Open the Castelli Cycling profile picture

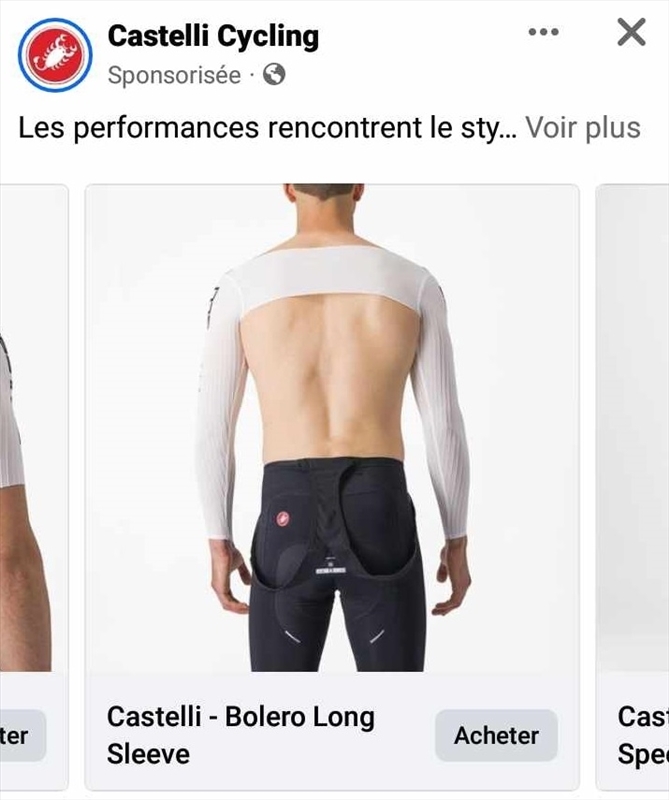click(x=56, y=56)
